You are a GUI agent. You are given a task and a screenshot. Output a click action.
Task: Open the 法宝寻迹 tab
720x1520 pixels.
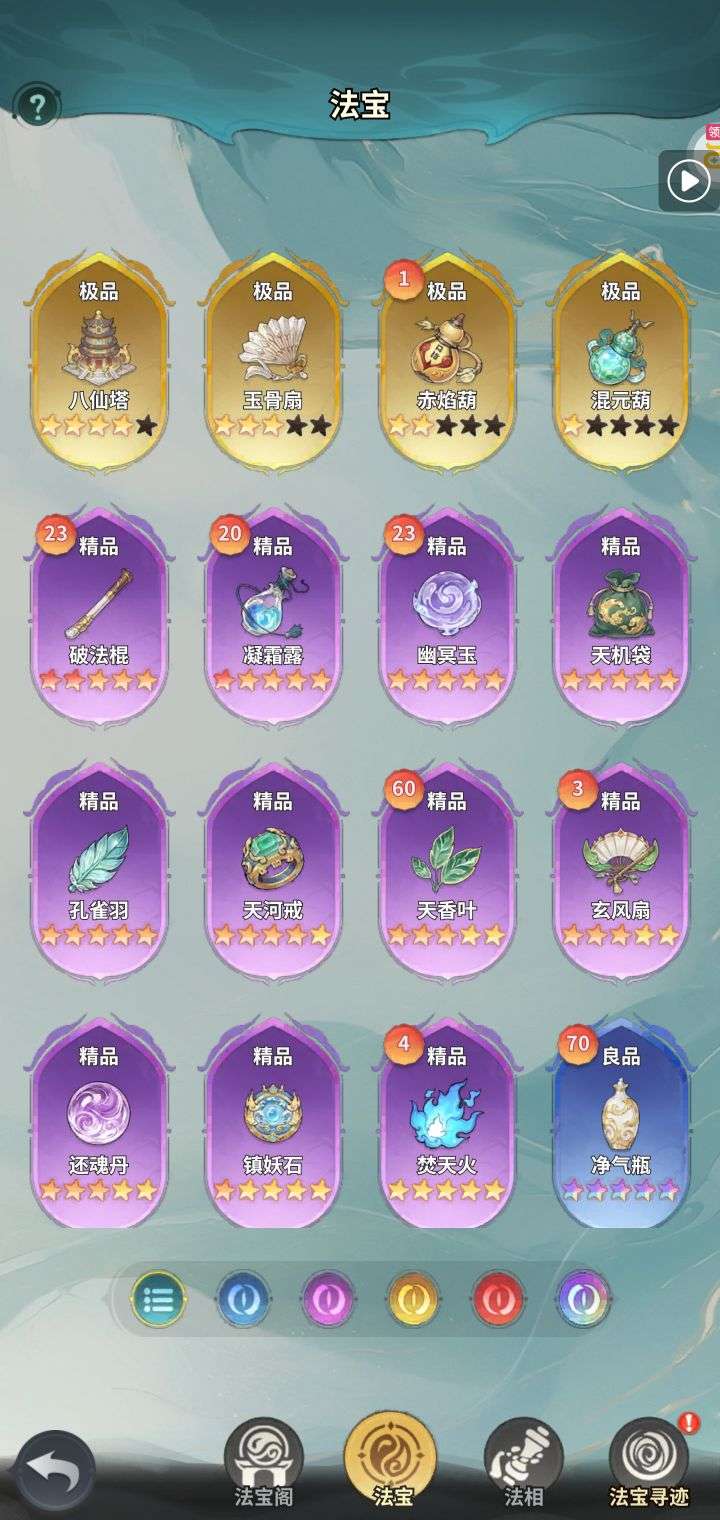pyautogui.click(x=649, y=1463)
